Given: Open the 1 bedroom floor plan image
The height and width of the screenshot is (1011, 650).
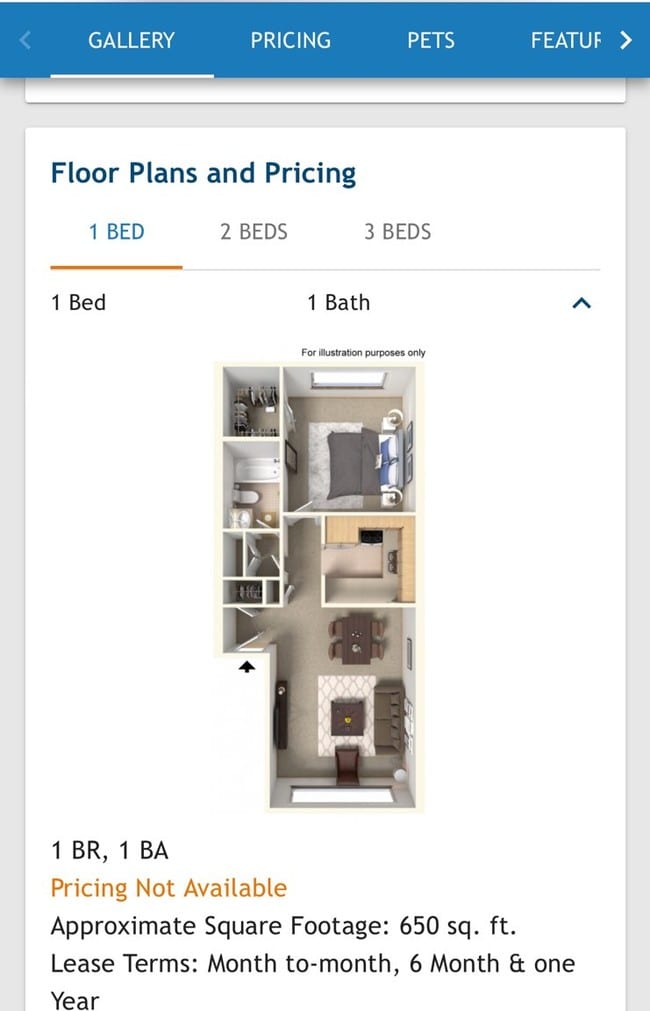Looking at the screenshot, I should (x=320, y=585).
